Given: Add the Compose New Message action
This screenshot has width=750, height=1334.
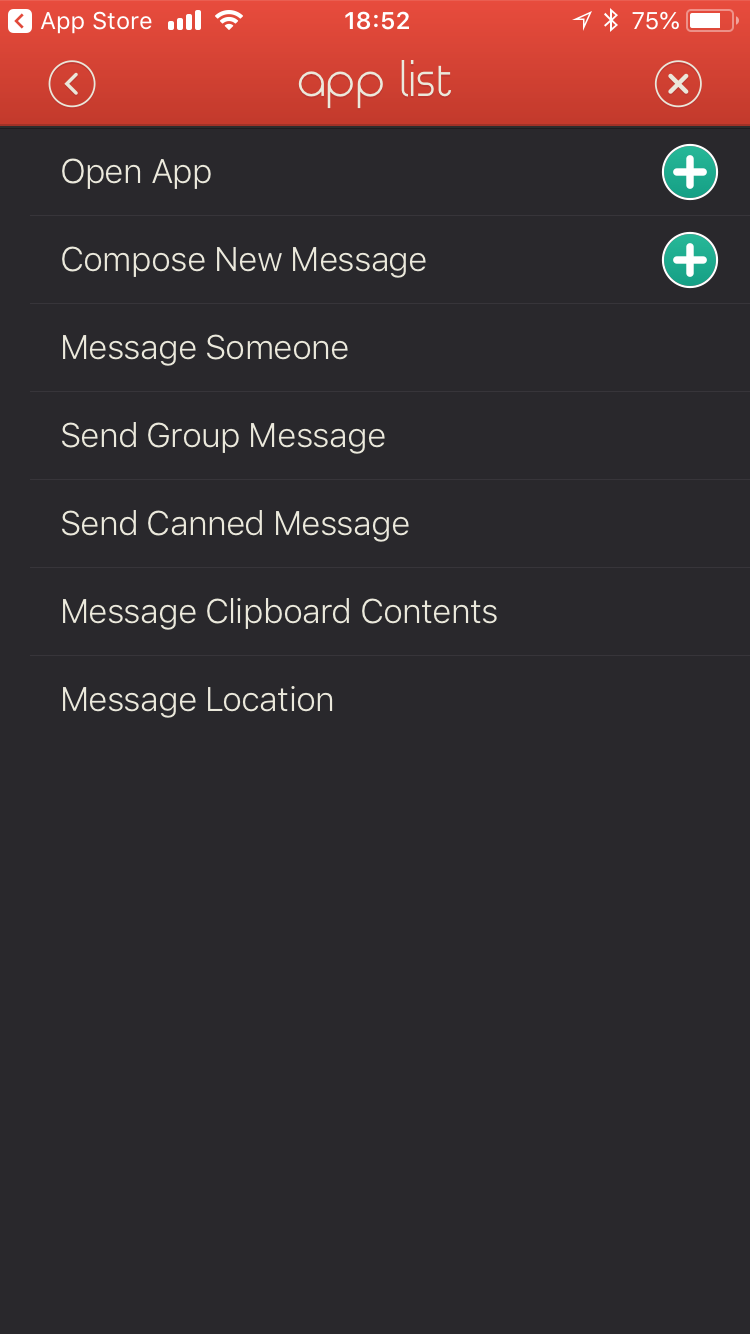Looking at the screenshot, I should pos(690,260).
